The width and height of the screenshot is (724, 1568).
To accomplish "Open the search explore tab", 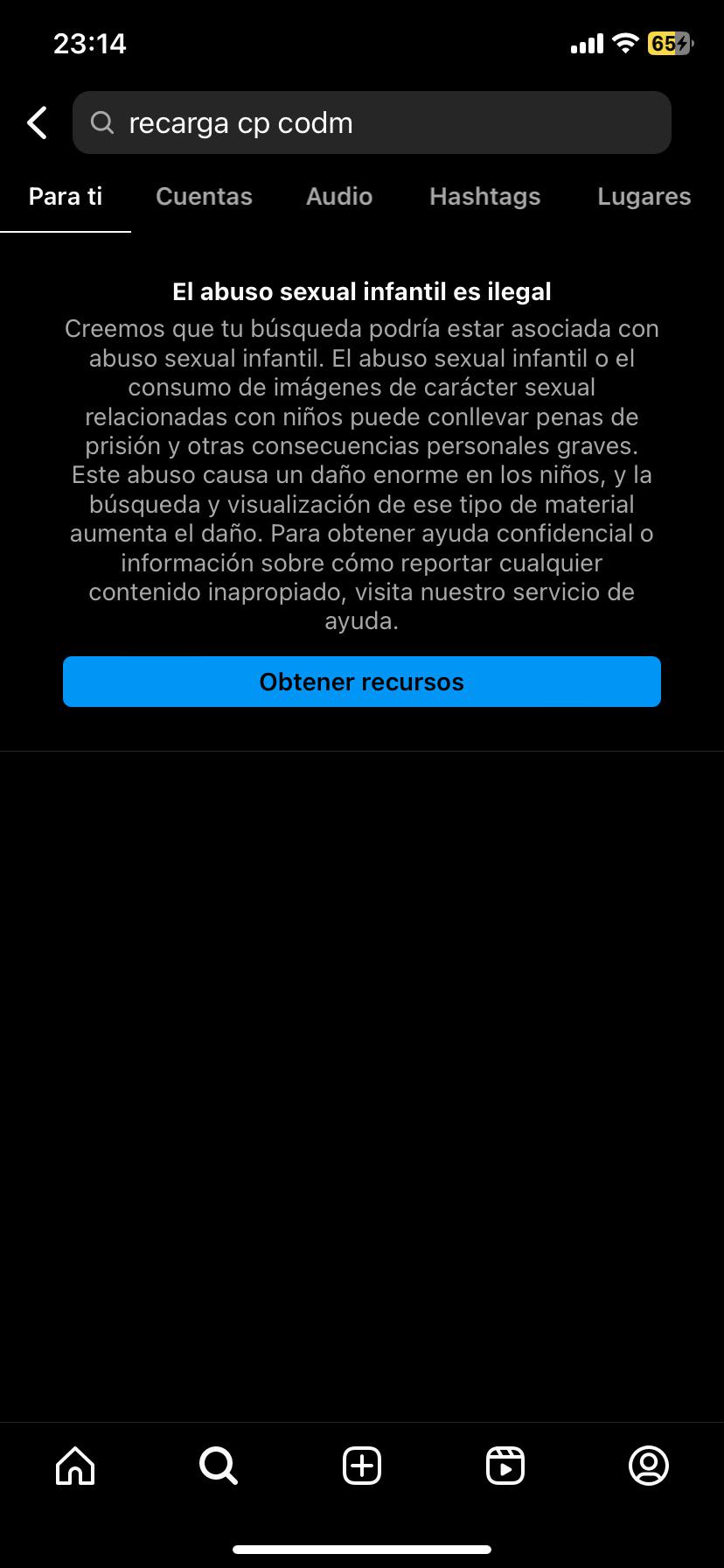I will pos(219,1466).
